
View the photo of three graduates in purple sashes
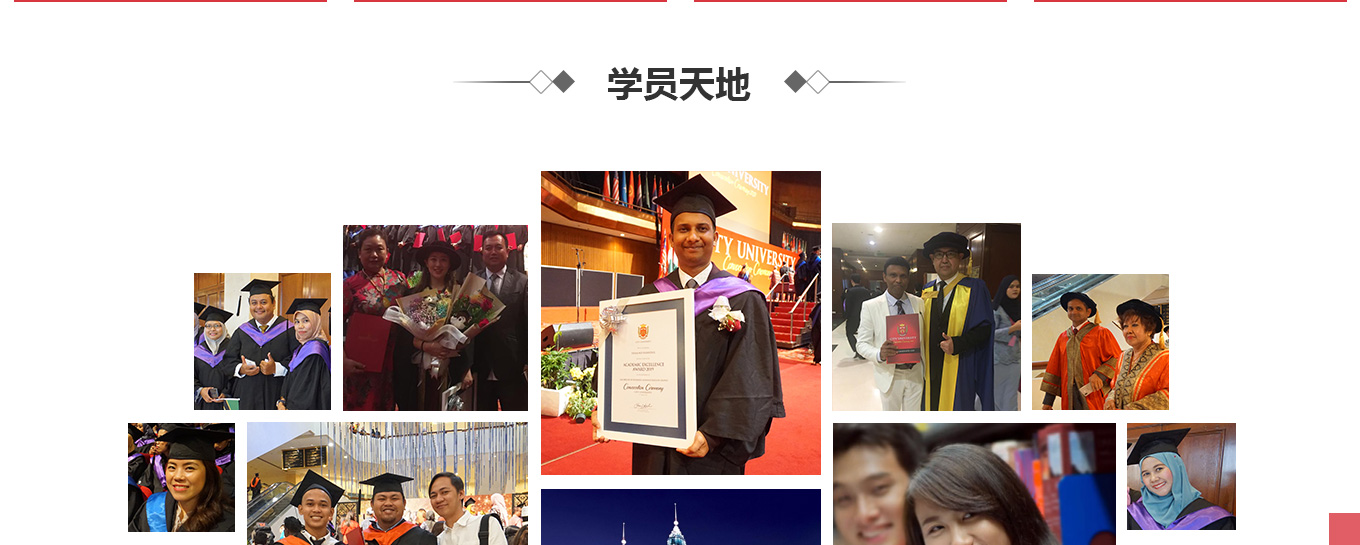[262, 341]
